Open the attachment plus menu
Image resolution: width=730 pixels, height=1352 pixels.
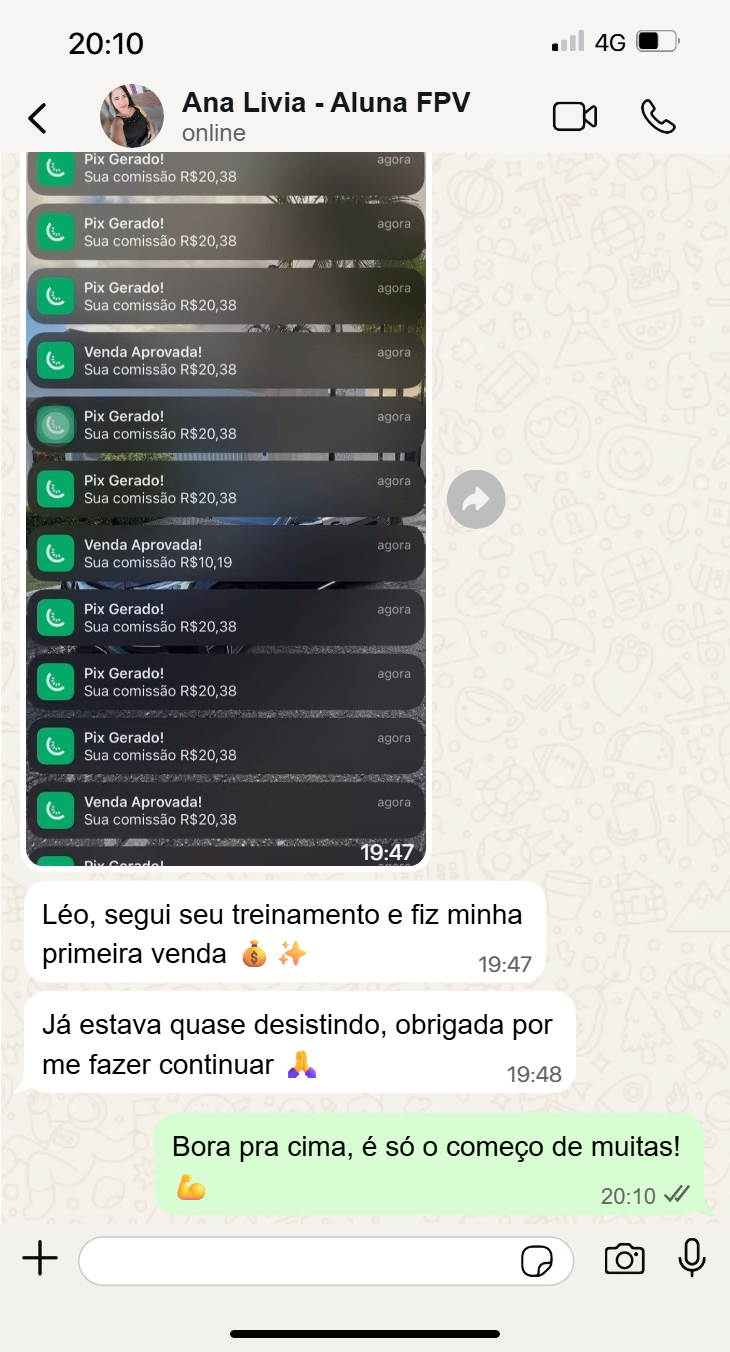40,1259
